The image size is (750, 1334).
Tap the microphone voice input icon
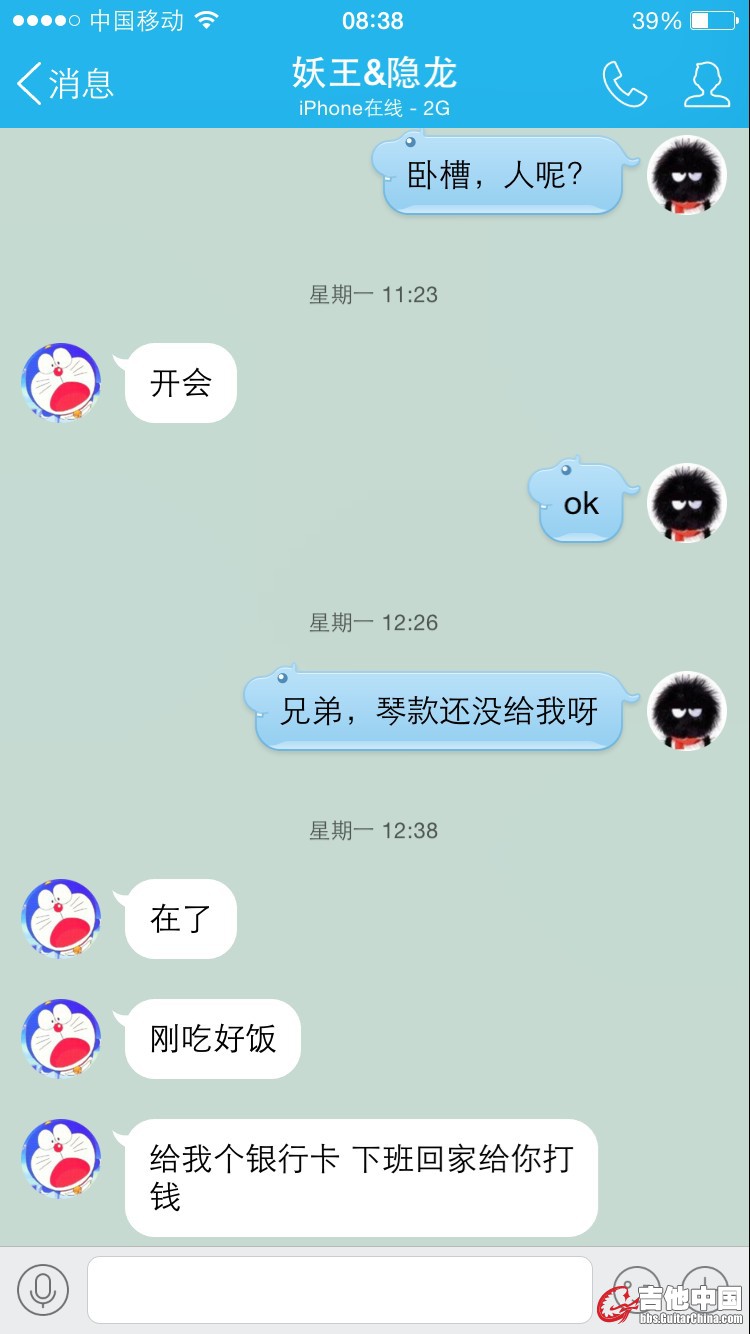(43, 1290)
